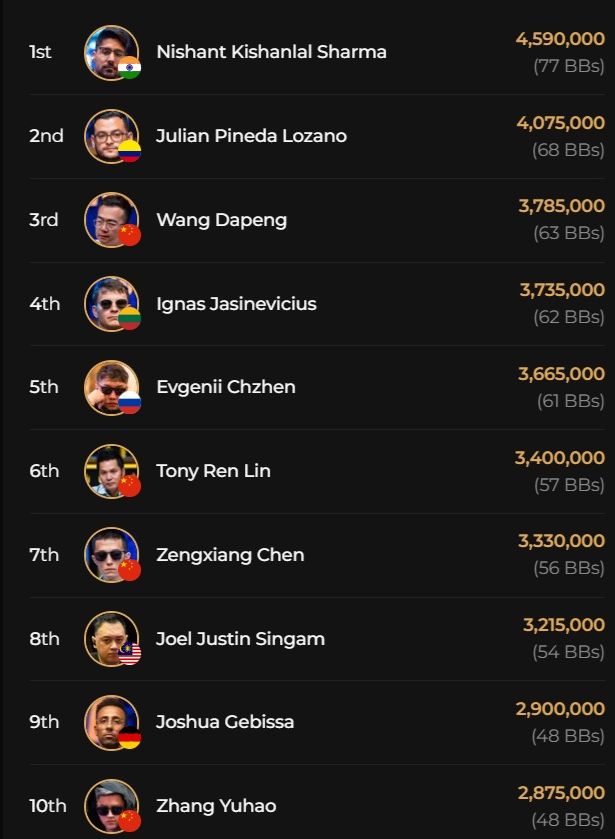Open Nishant Kishanlal Sharma's player profile
This screenshot has width=615, height=839.
pos(271,52)
